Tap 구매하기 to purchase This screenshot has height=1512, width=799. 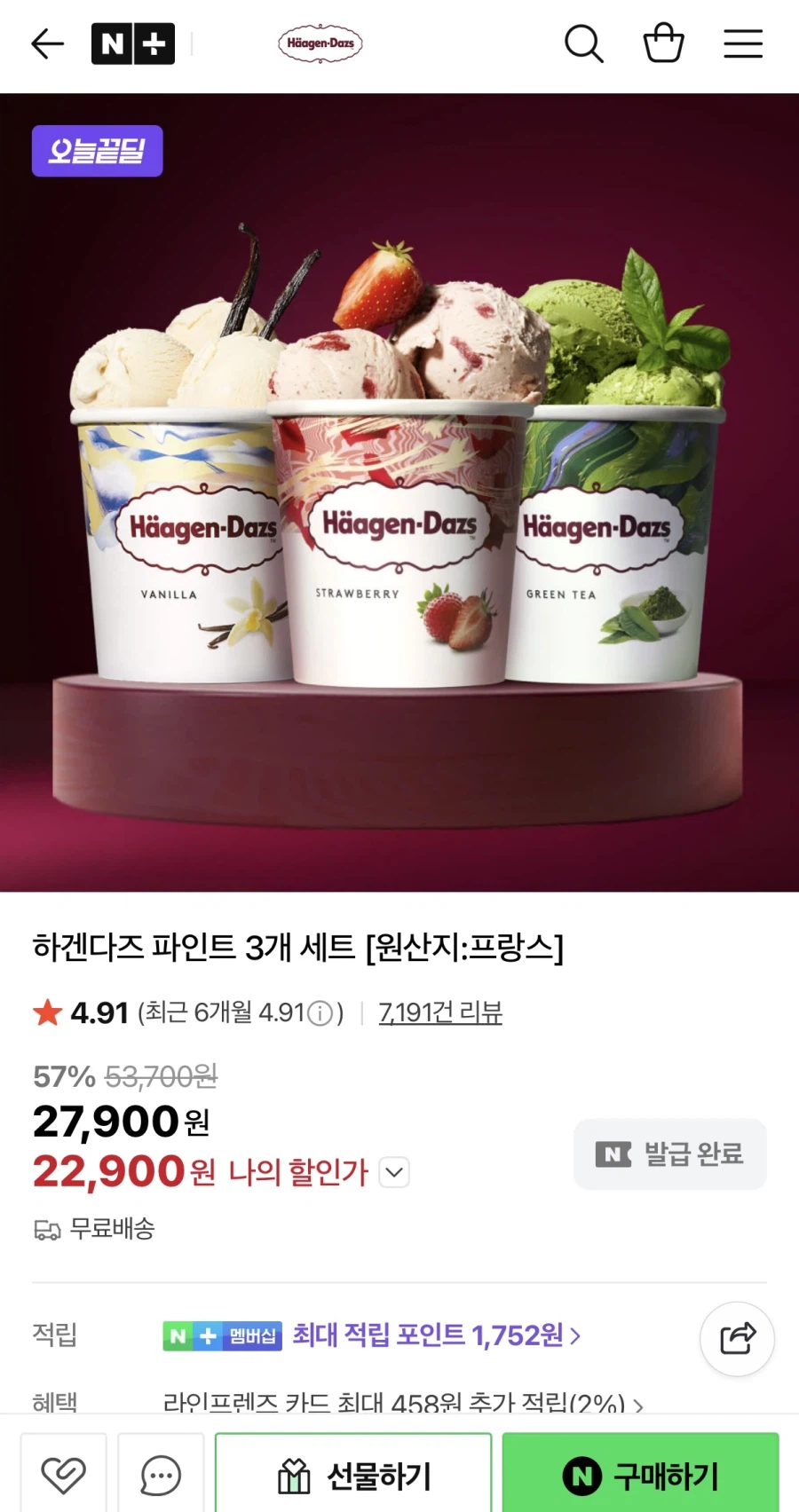click(641, 1473)
